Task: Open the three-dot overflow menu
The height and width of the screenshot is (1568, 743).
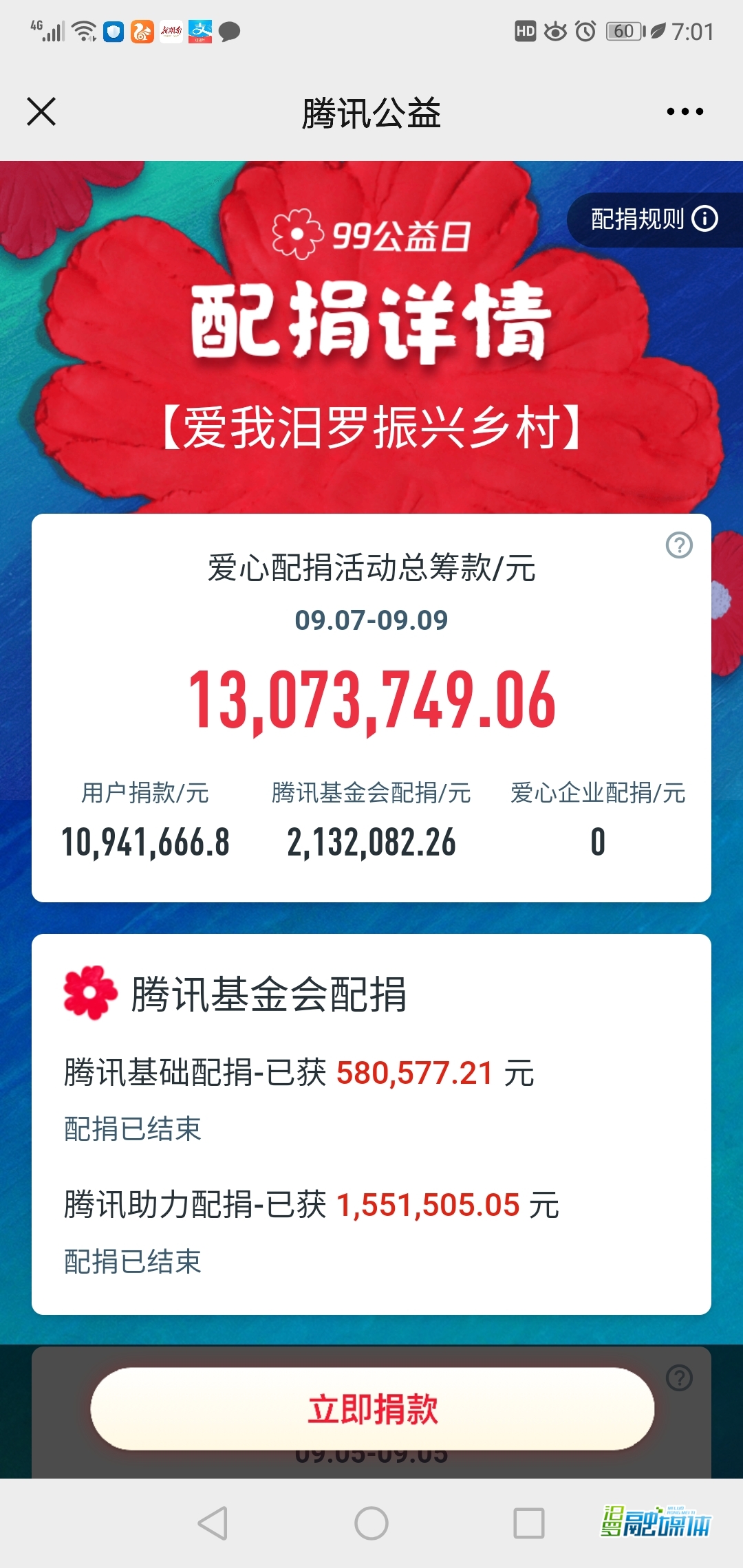Action: point(685,111)
